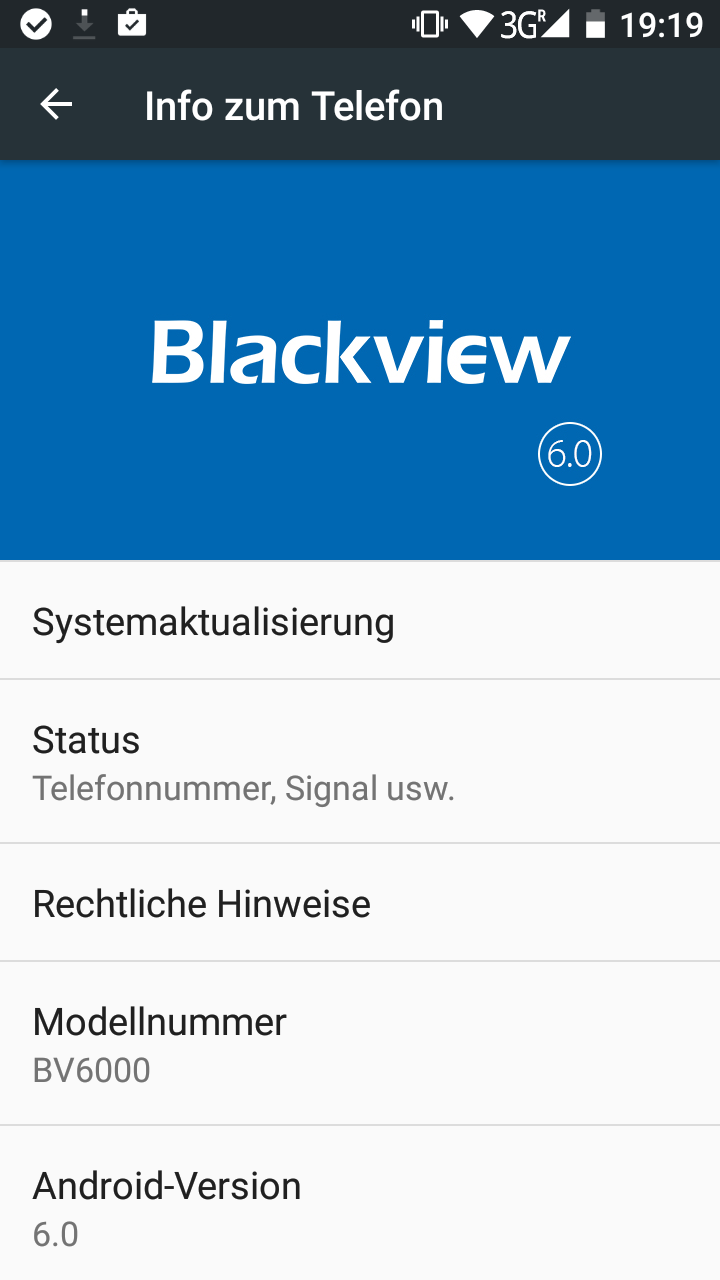Go back from Info zum Telefon
The image size is (720, 1280).
click(x=56, y=105)
